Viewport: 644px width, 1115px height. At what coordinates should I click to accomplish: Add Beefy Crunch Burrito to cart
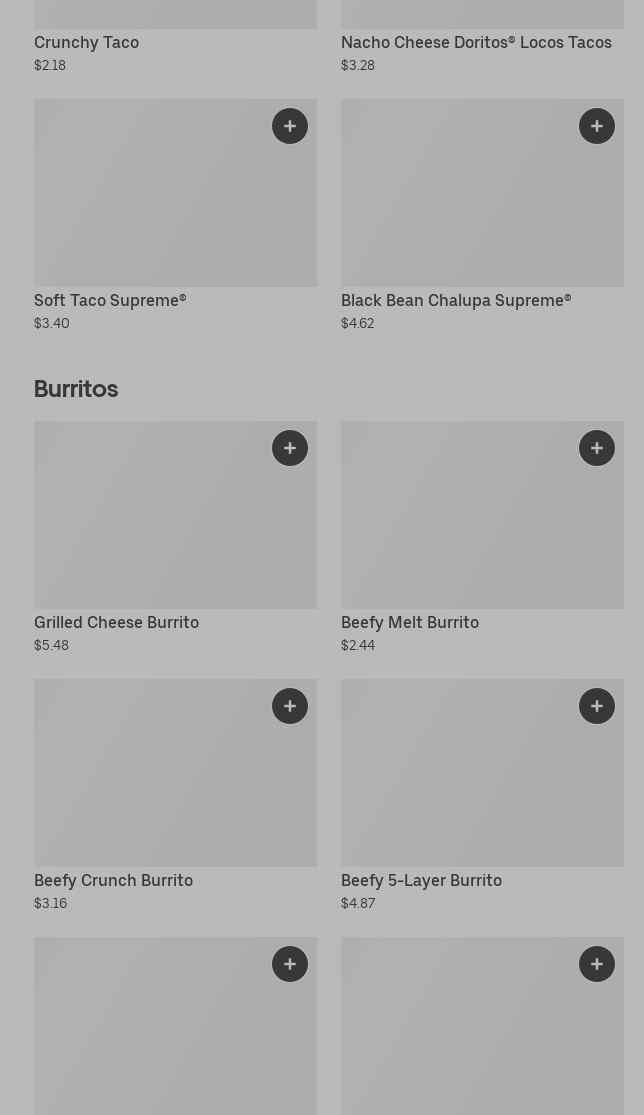[290, 706]
